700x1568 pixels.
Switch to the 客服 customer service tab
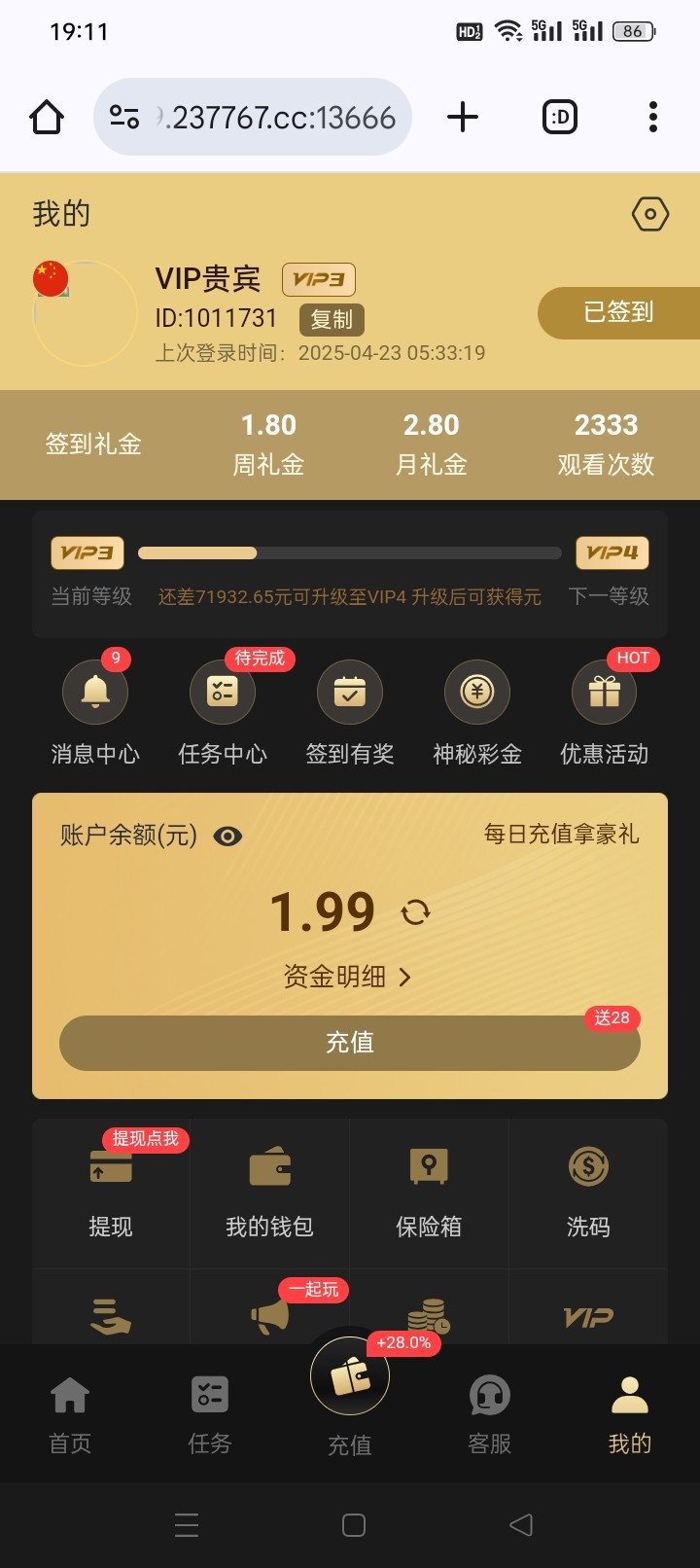(x=489, y=1414)
